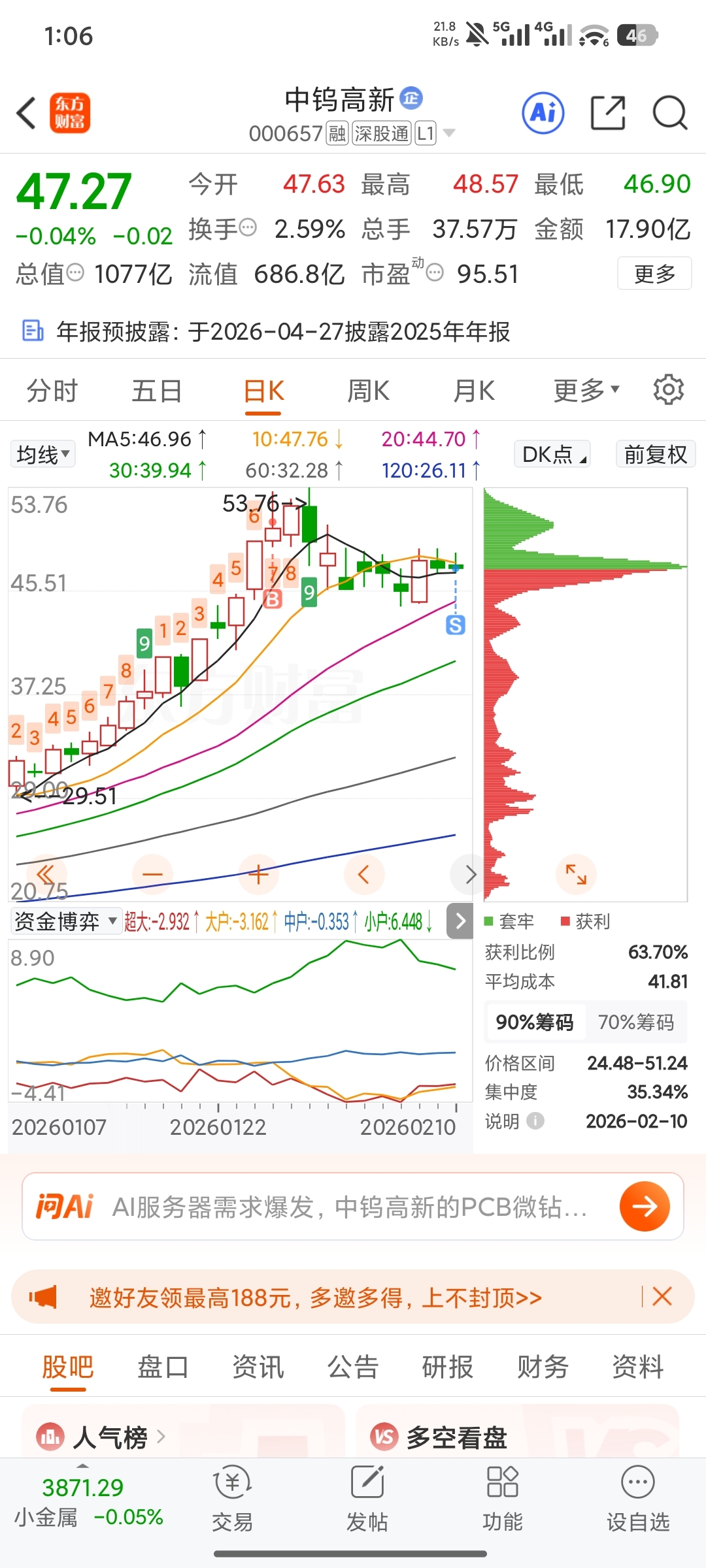Switch to 周K chart tab
The width and height of the screenshot is (706, 1568).
tap(369, 391)
